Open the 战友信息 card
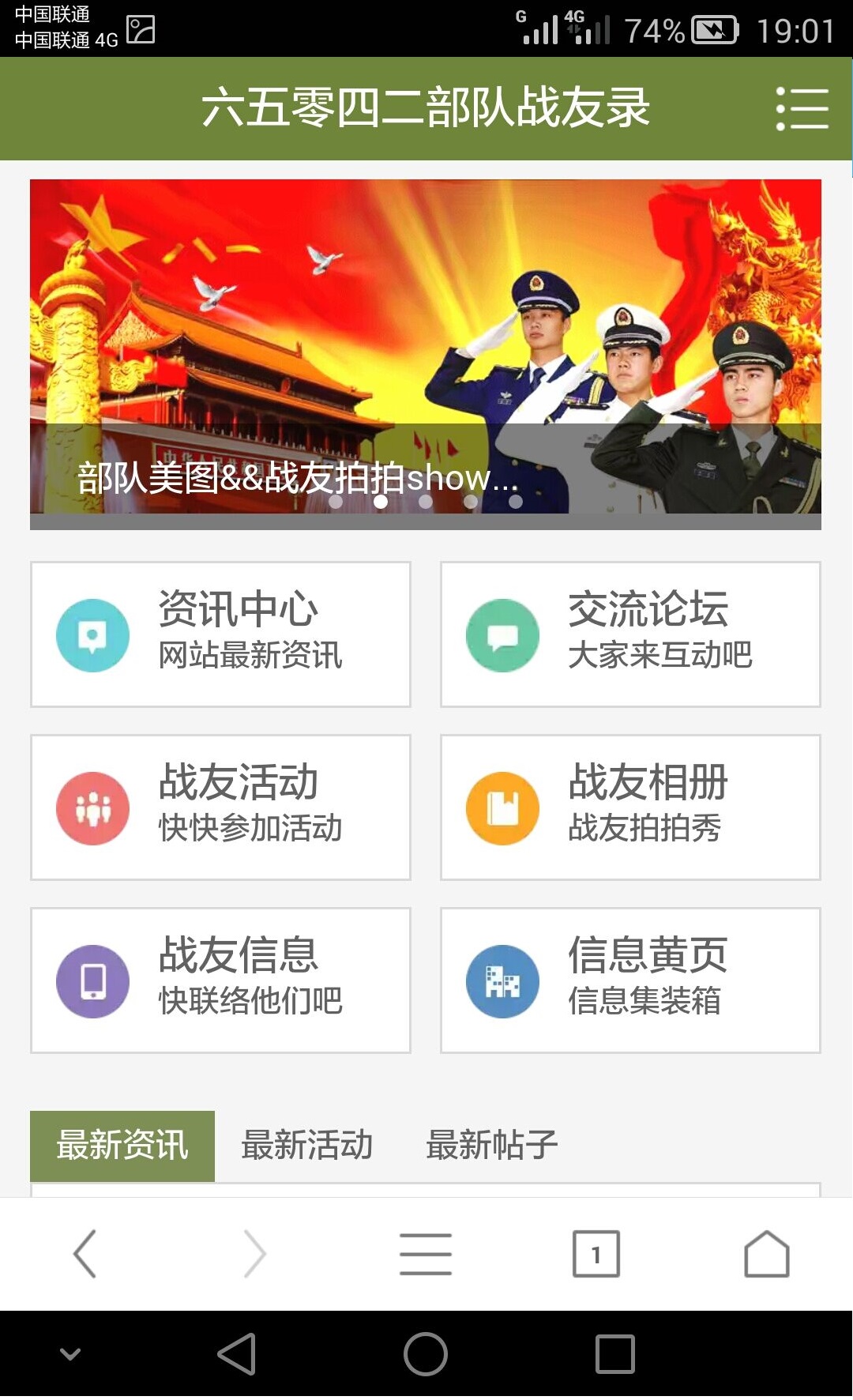This screenshot has width=853, height=1400. 220,980
